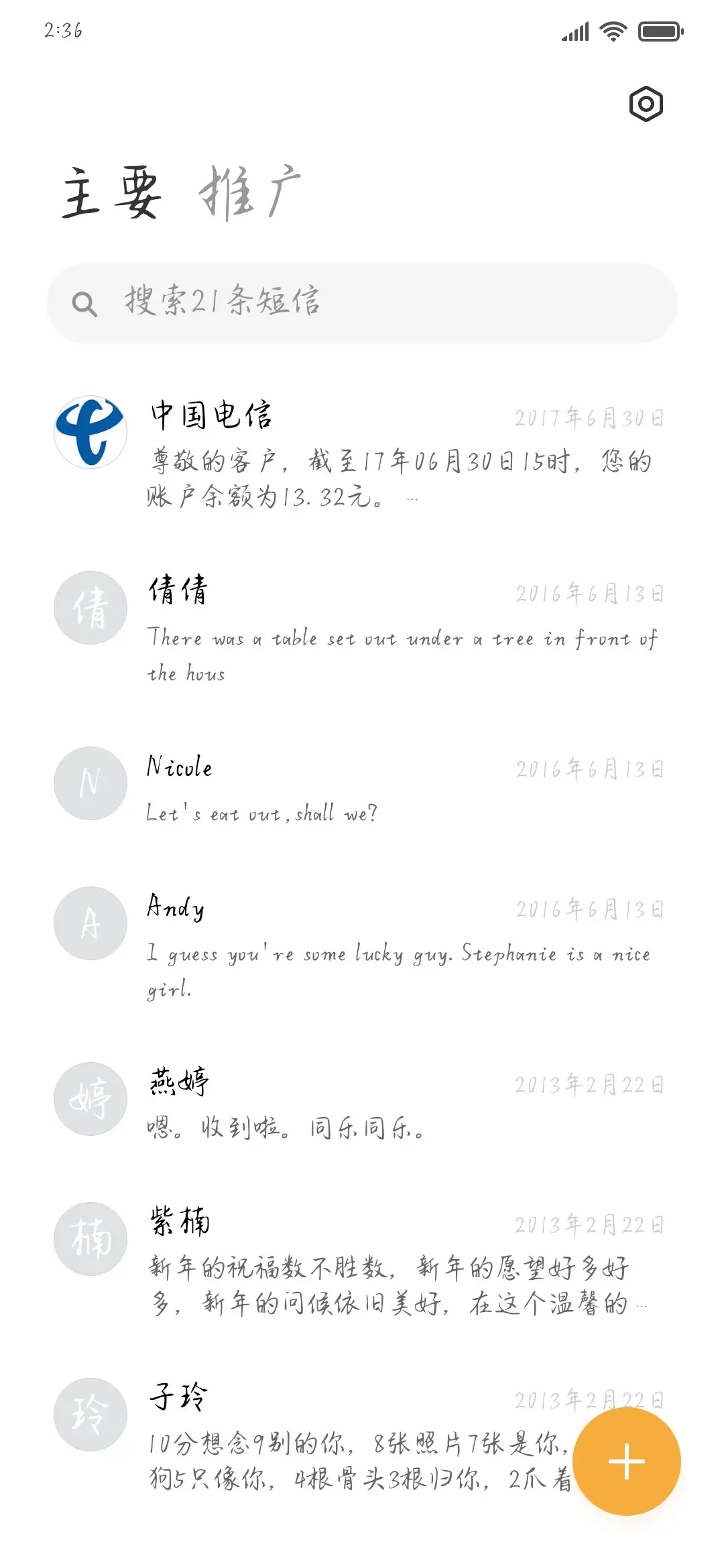Tap the battery level indicator
This screenshot has width=724, height=1568.
660,30
